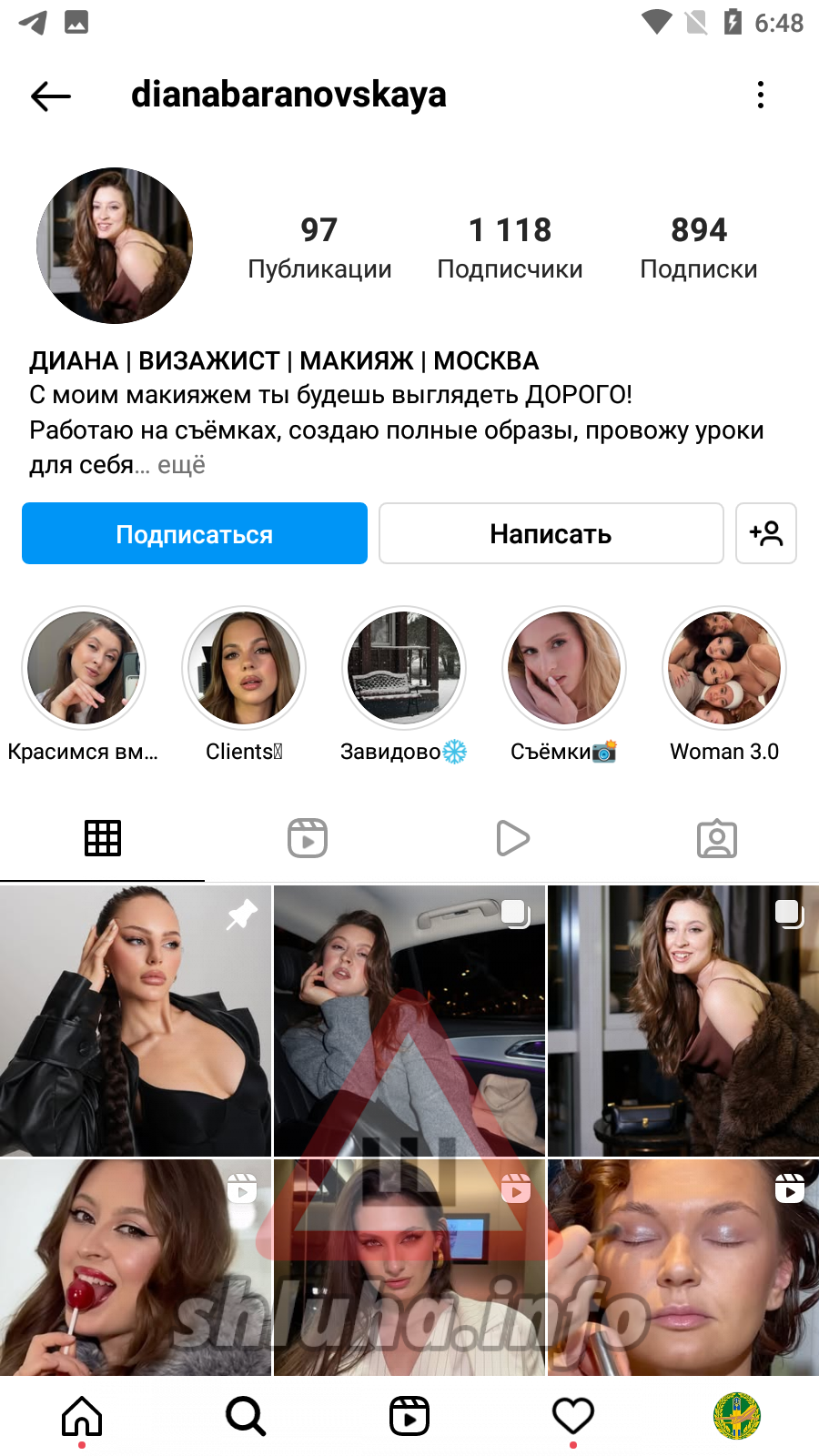This screenshot has width=819, height=1456.
Task: Open the pinned post in the grid
Action: click(136, 1020)
